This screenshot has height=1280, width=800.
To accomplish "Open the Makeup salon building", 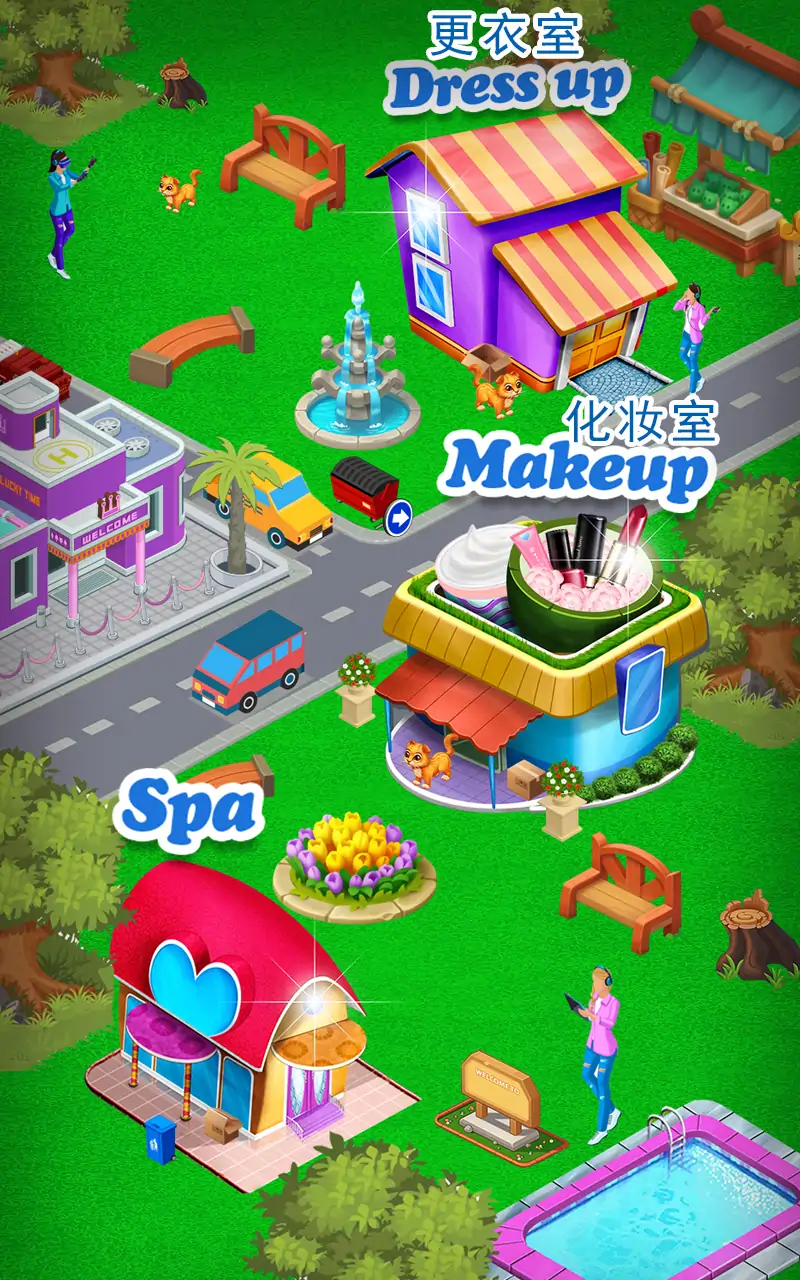I will [545, 660].
